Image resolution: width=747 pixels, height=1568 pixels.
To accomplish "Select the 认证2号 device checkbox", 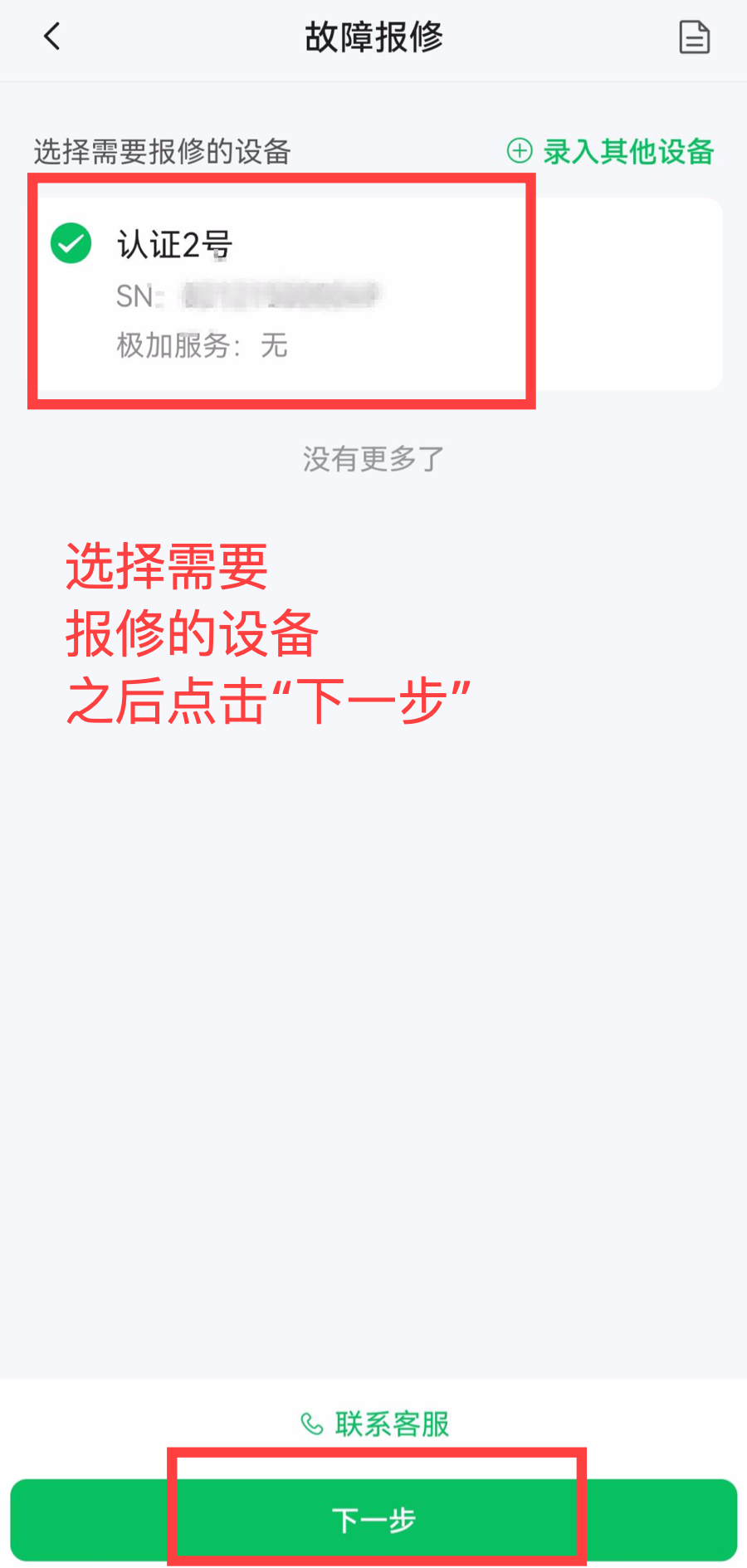I will point(71,243).
